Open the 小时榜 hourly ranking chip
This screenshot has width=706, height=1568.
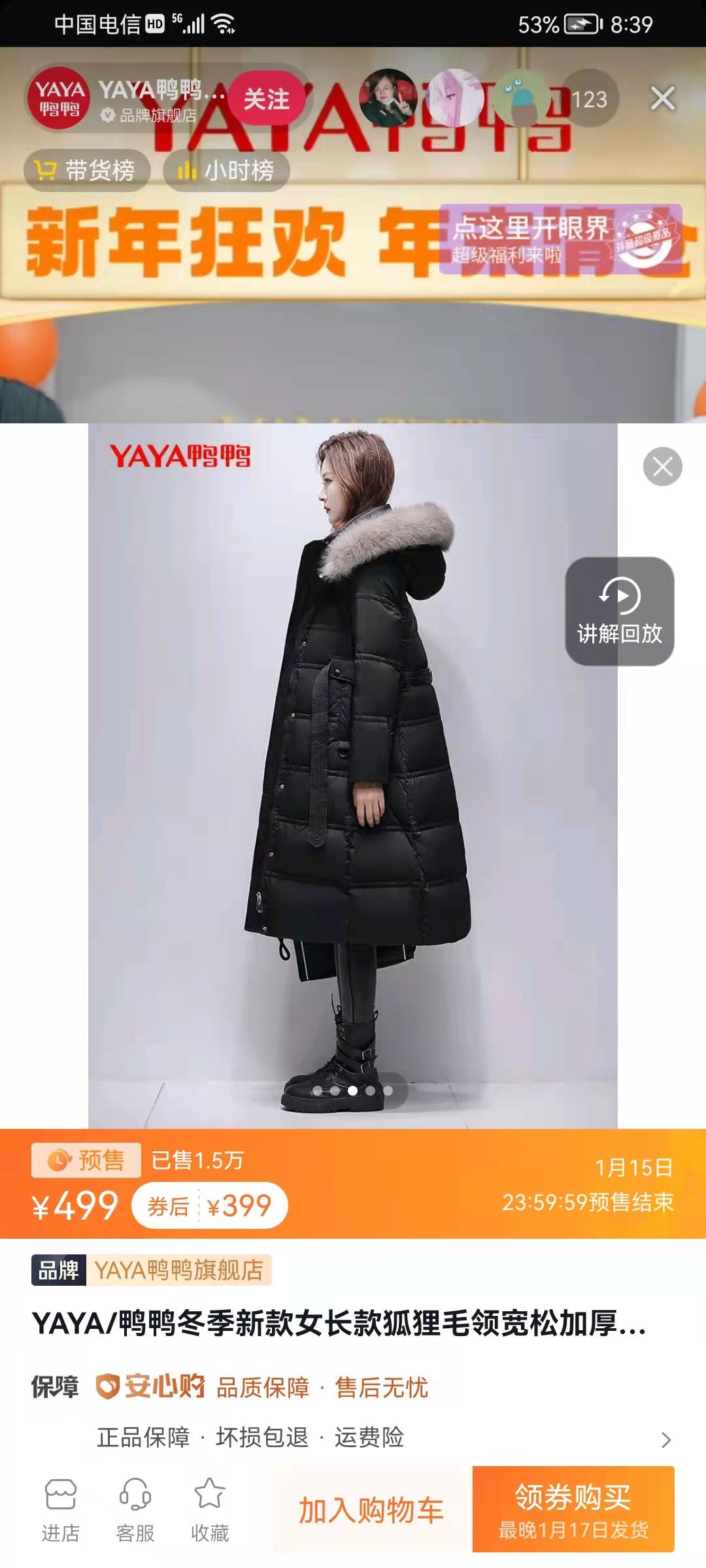coord(226,171)
